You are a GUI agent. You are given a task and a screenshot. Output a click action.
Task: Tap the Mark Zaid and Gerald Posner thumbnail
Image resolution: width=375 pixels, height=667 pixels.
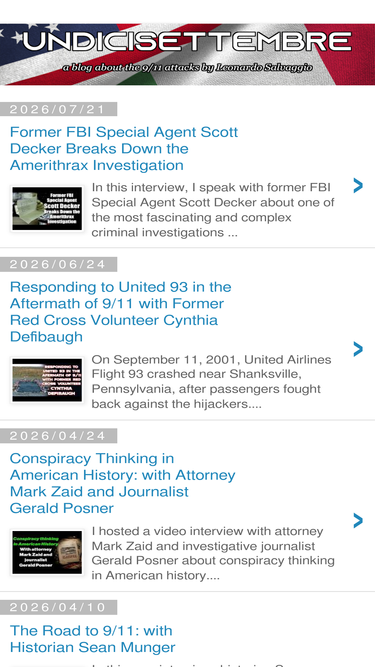[x=47, y=552]
